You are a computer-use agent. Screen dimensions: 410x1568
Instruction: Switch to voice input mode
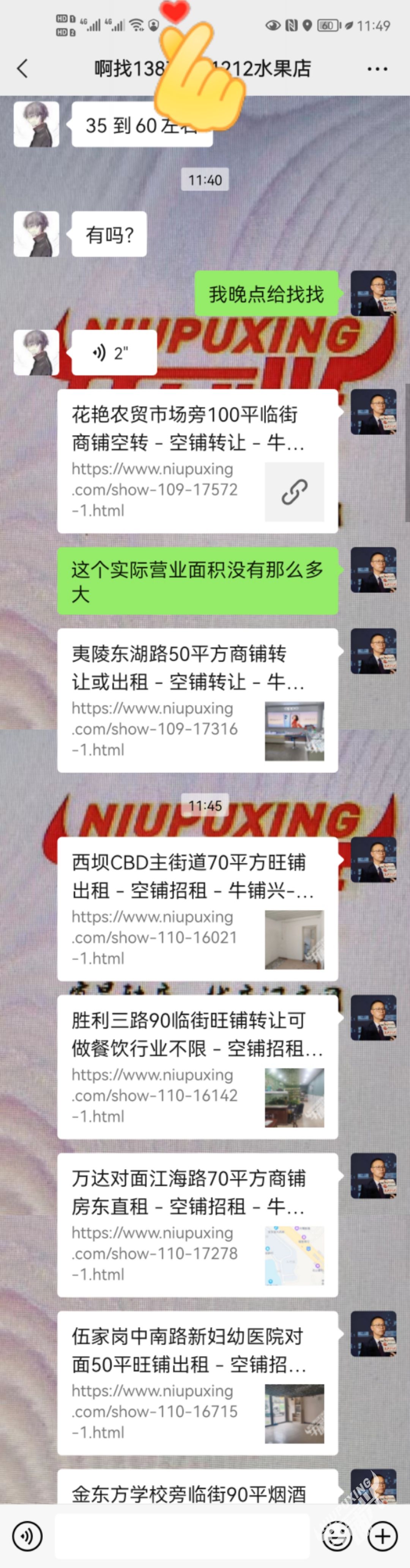point(27,1536)
